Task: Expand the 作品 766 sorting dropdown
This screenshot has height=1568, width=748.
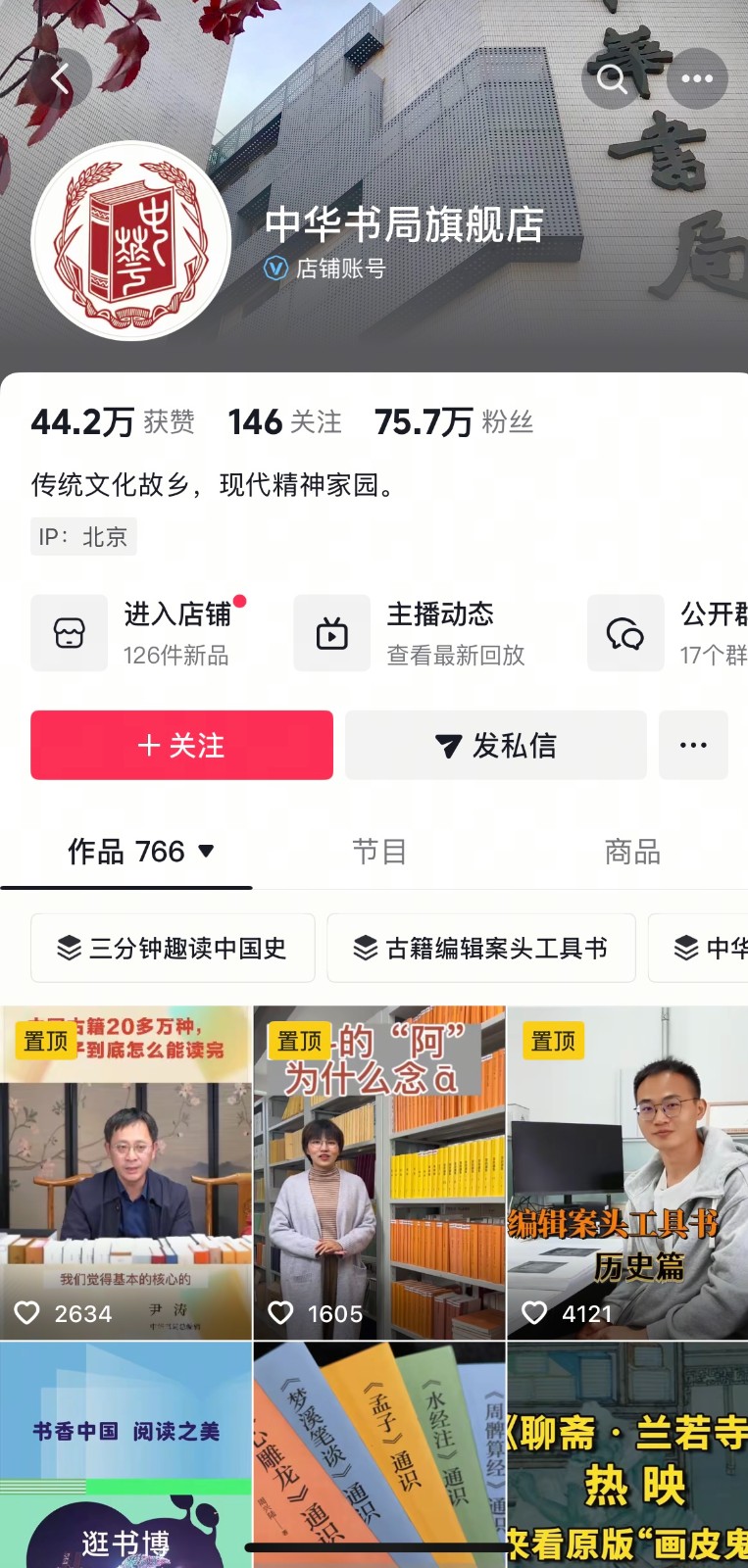Action: pyautogui.click(x=206, y=851)
